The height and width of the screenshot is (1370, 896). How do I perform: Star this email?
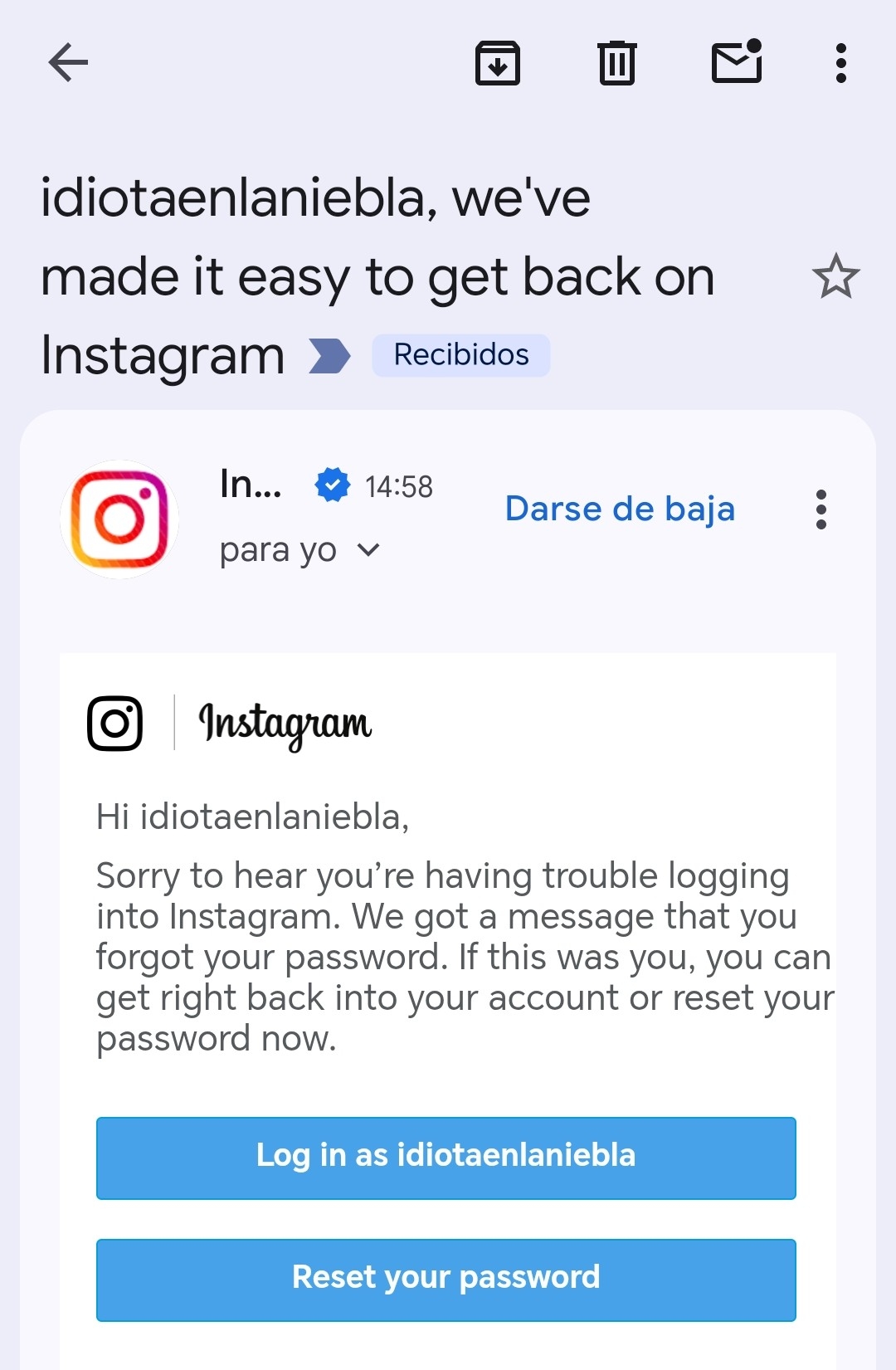point(835,276)
